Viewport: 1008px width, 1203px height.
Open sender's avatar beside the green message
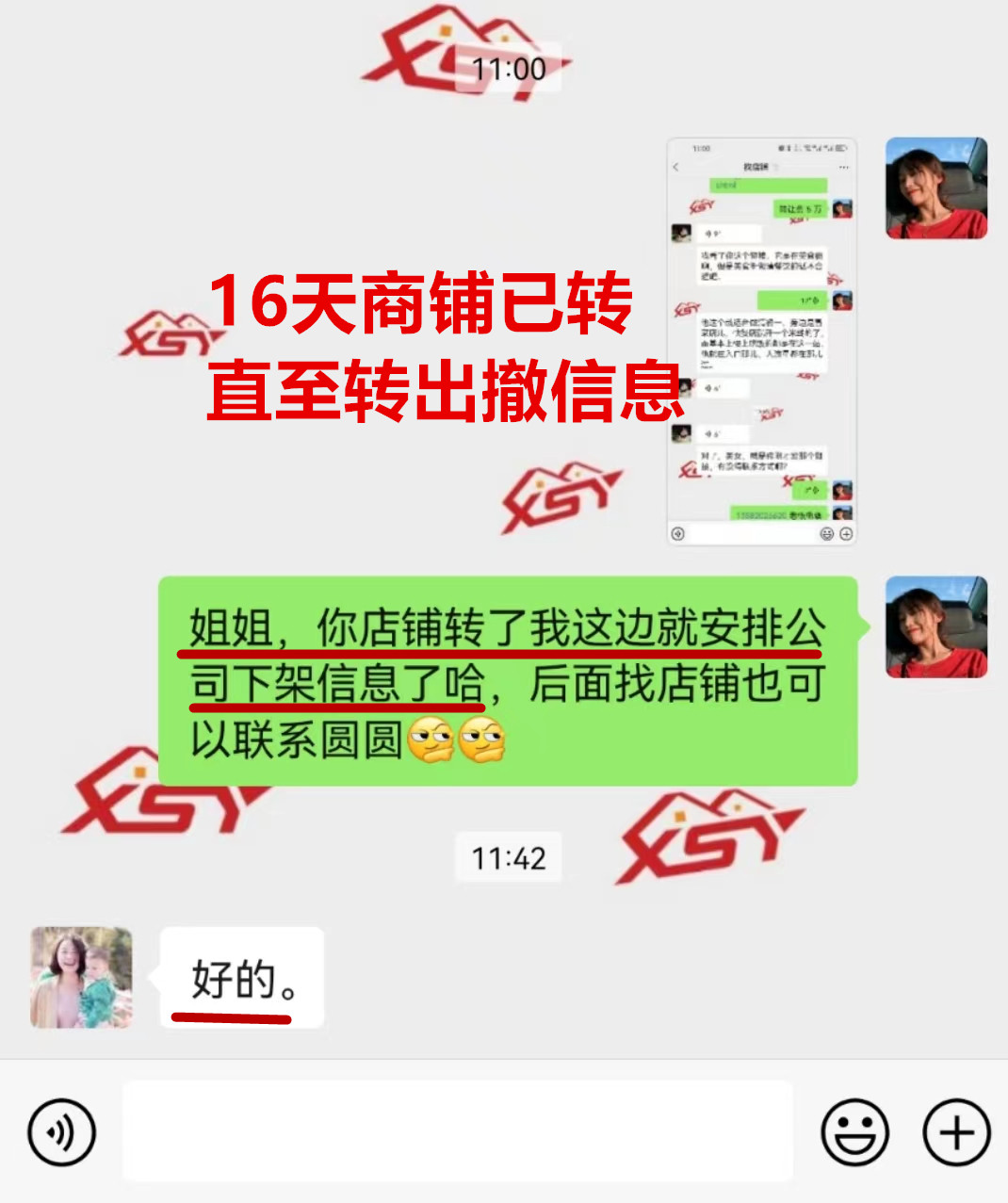coord(935,627)
